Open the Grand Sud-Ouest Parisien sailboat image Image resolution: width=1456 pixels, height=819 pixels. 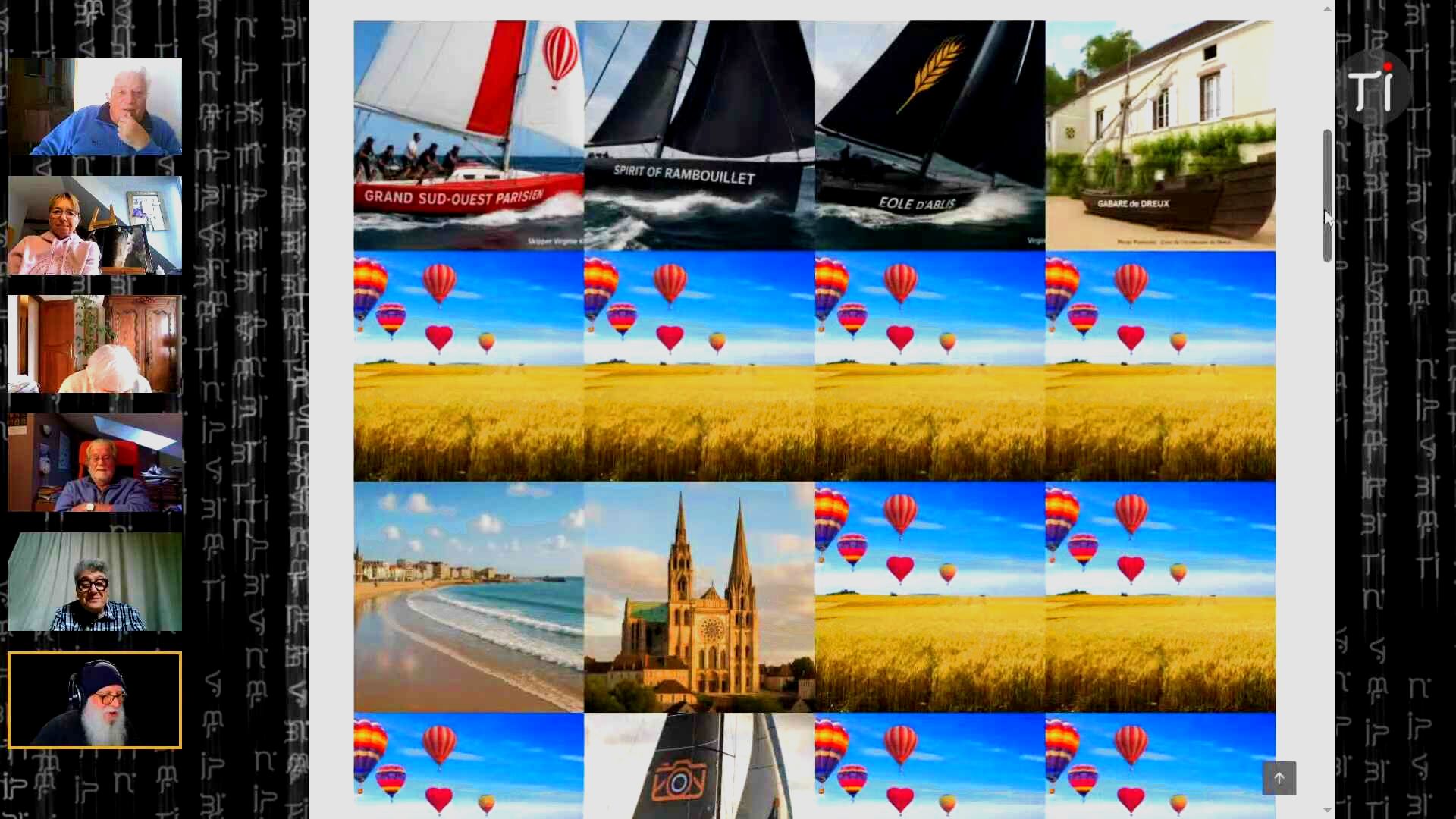469,135
